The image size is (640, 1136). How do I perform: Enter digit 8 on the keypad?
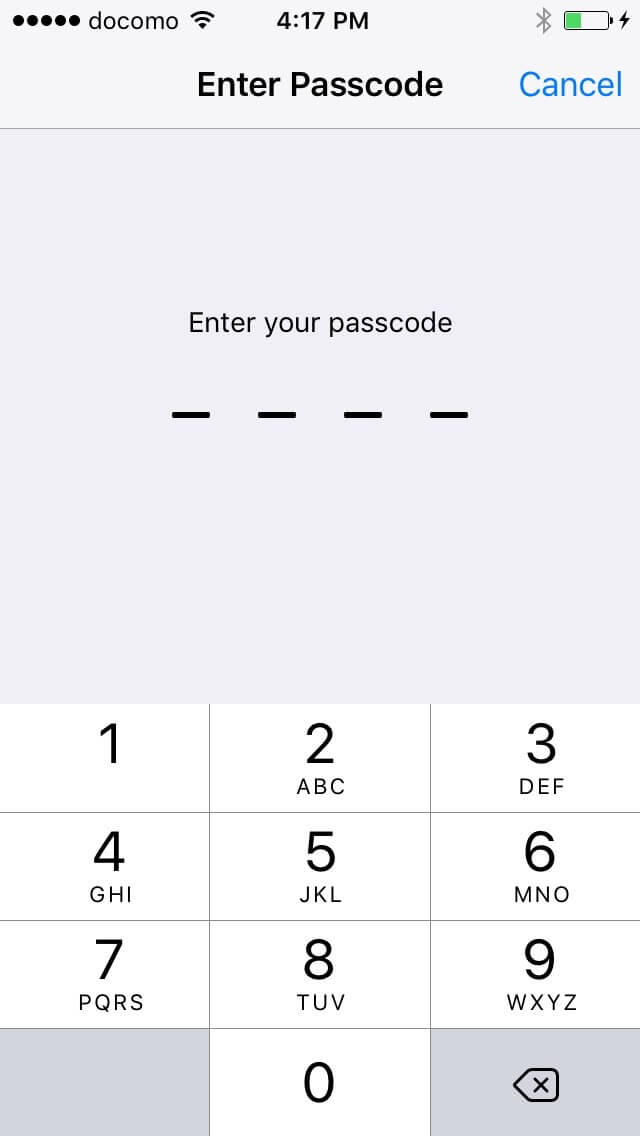pos(320,974)
